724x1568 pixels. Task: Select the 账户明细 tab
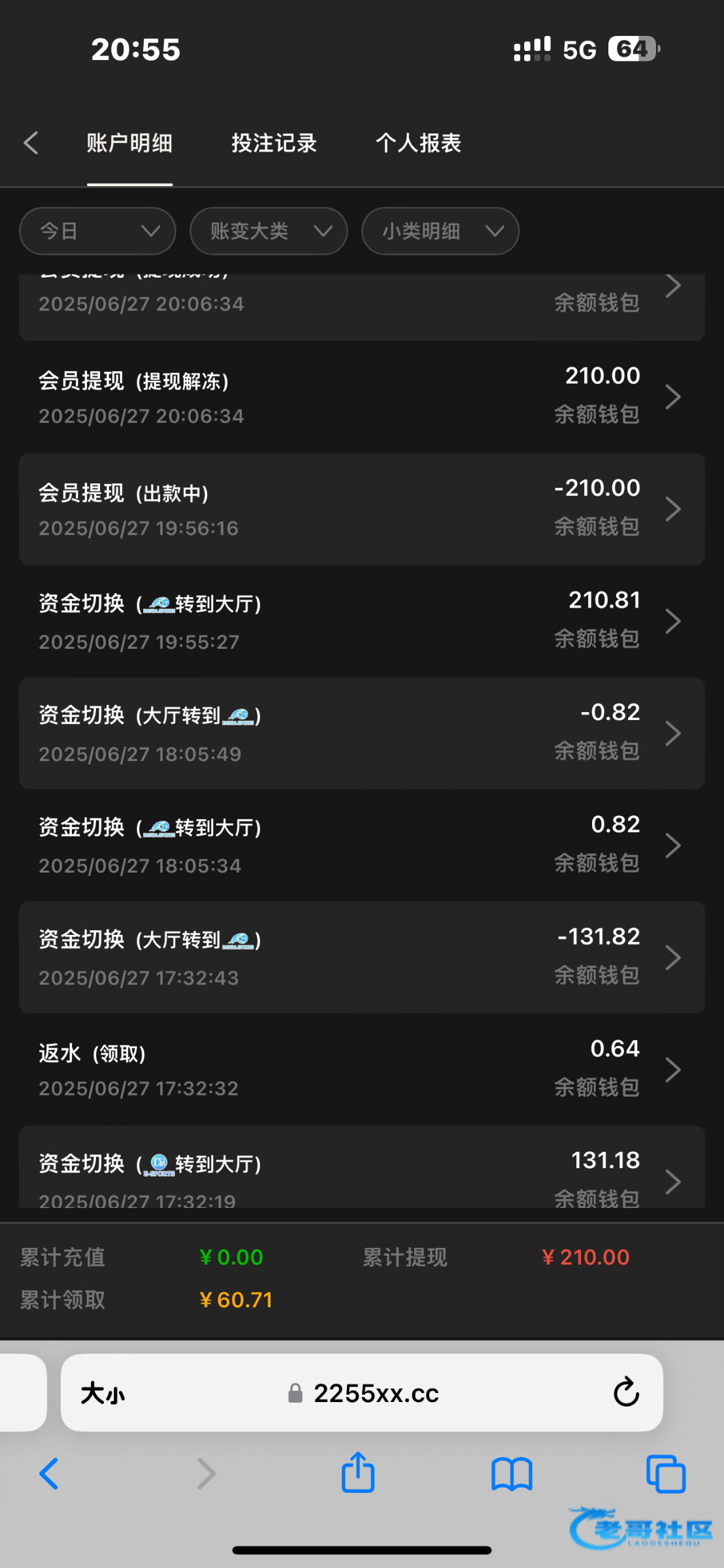point(129,143)
